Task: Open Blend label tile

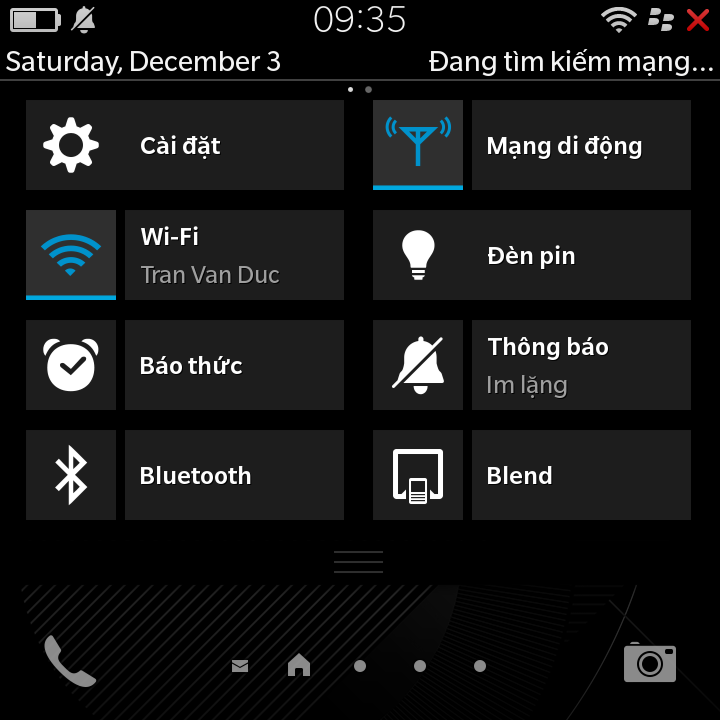Action: click(x=581, y=475)
